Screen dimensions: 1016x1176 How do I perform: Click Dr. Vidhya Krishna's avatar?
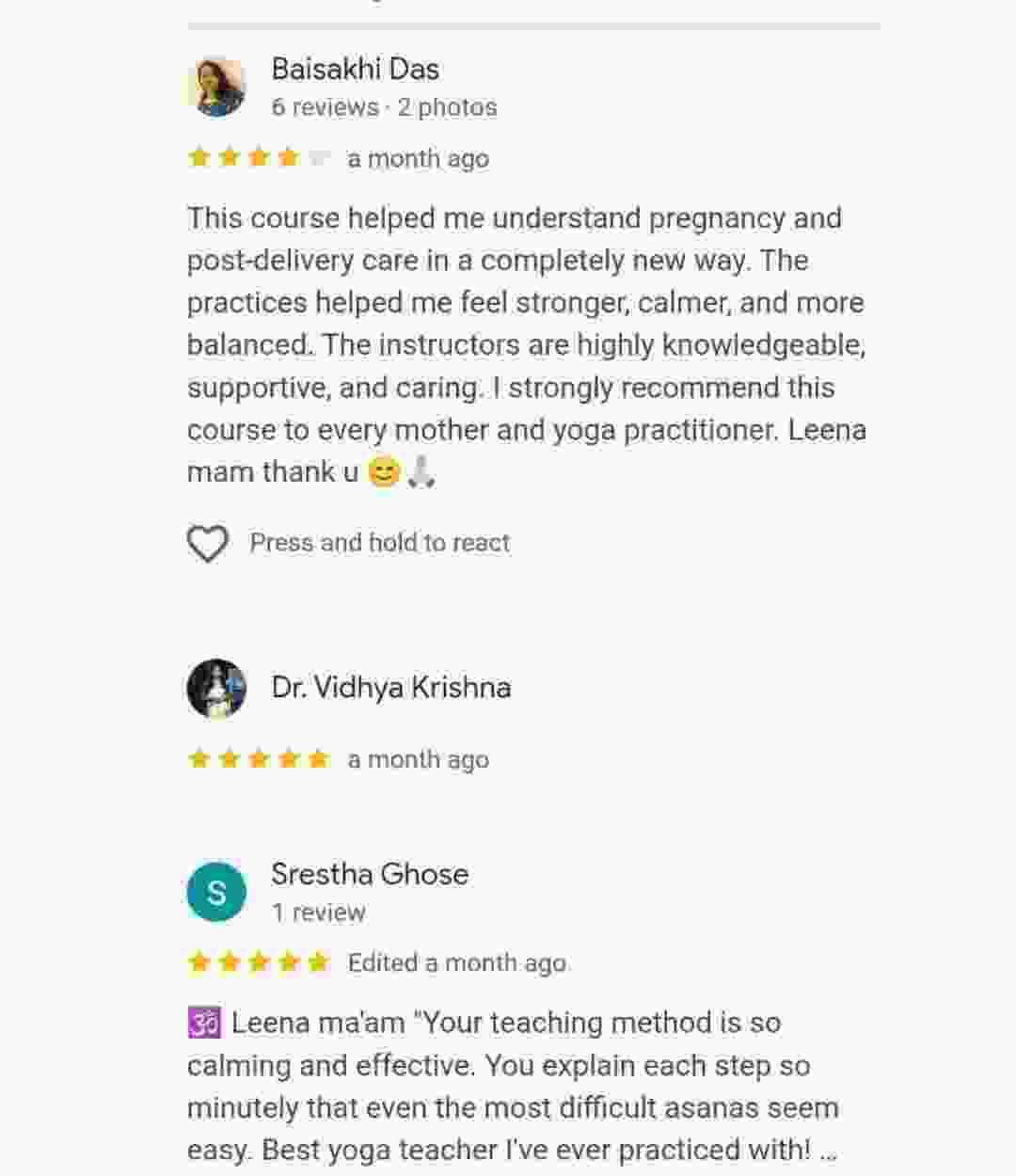pos(216,687)
